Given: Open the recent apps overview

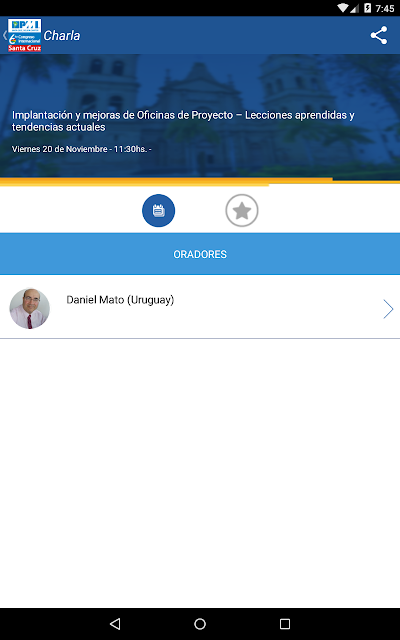Looking at the screenshot, I should (284, 624).
